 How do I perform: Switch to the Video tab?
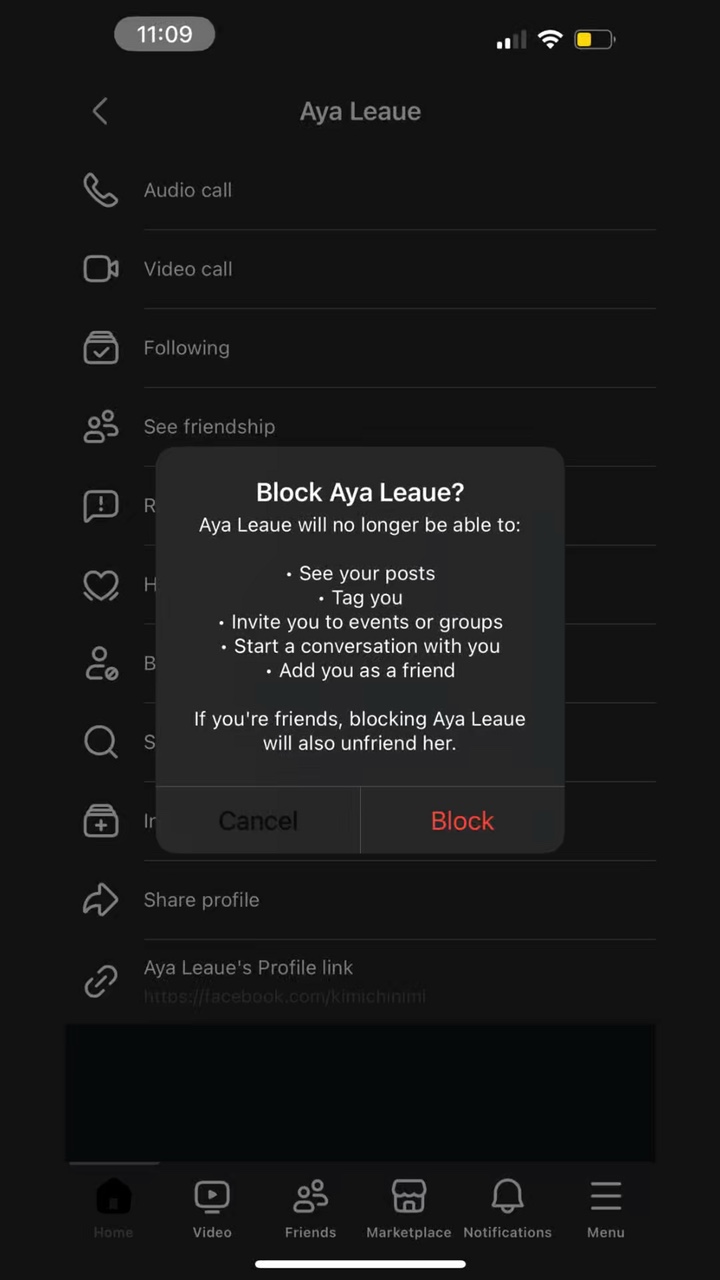pyautogui.click(x=212, y=1208)
